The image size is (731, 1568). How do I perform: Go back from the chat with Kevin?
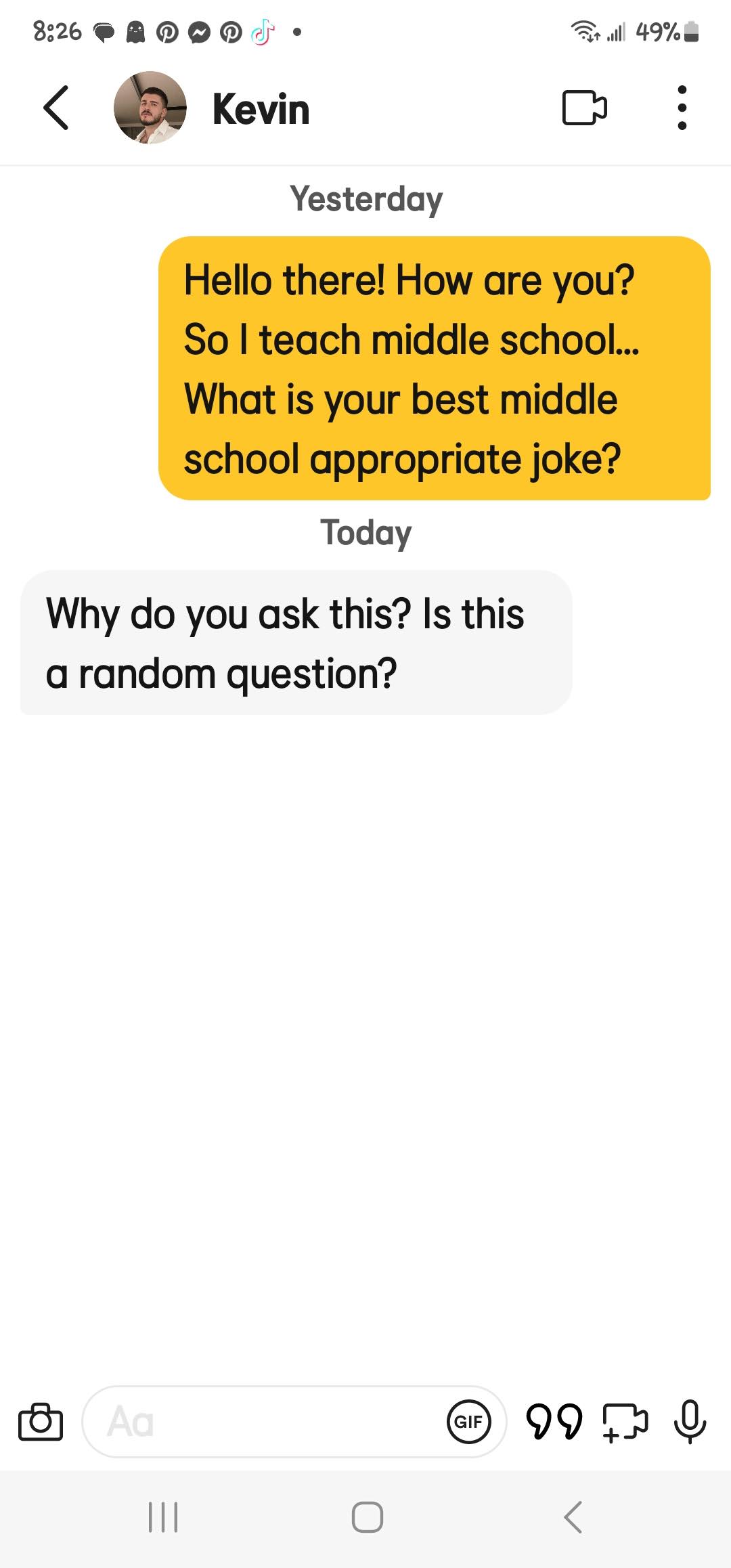pyautogui.click(x=56, y=108)
